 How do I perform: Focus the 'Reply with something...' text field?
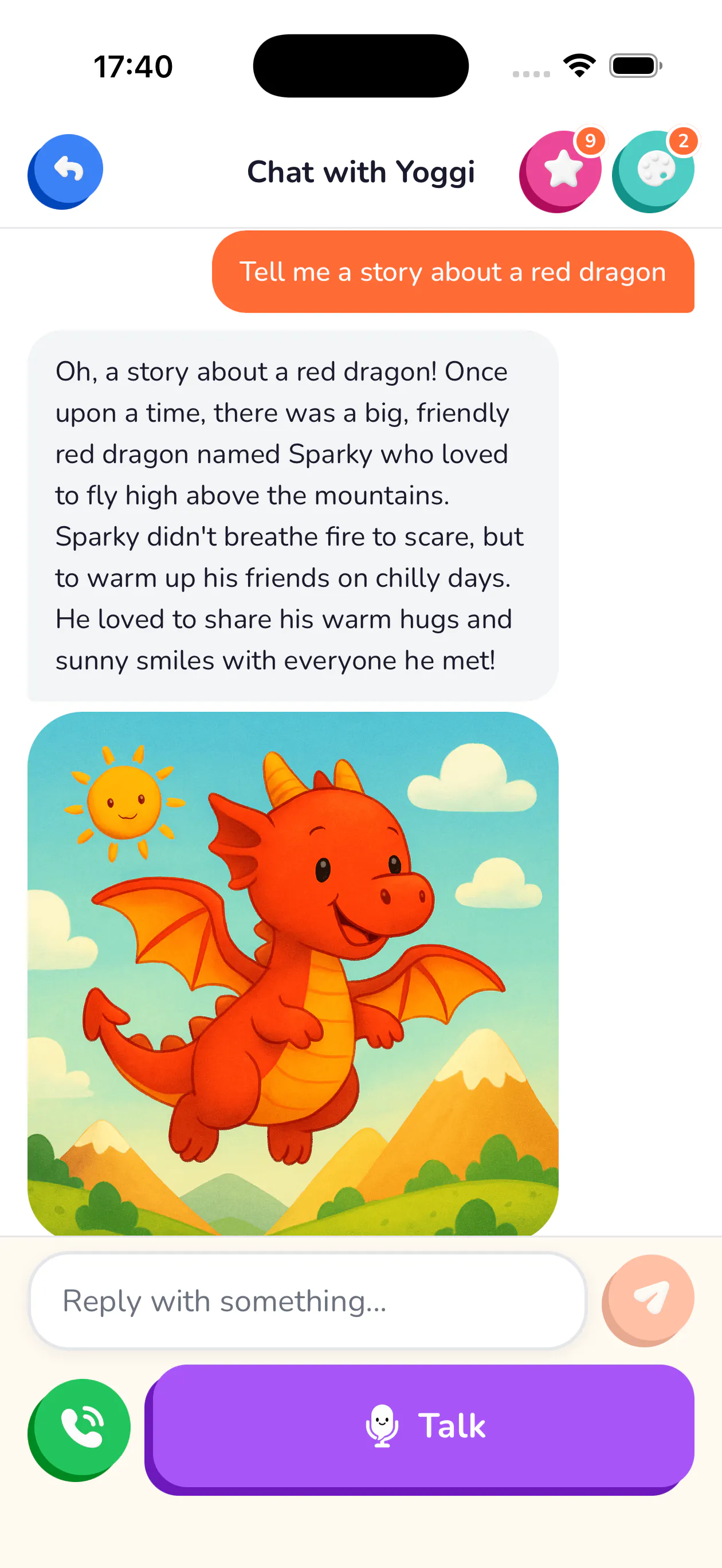click(308, 1300)
